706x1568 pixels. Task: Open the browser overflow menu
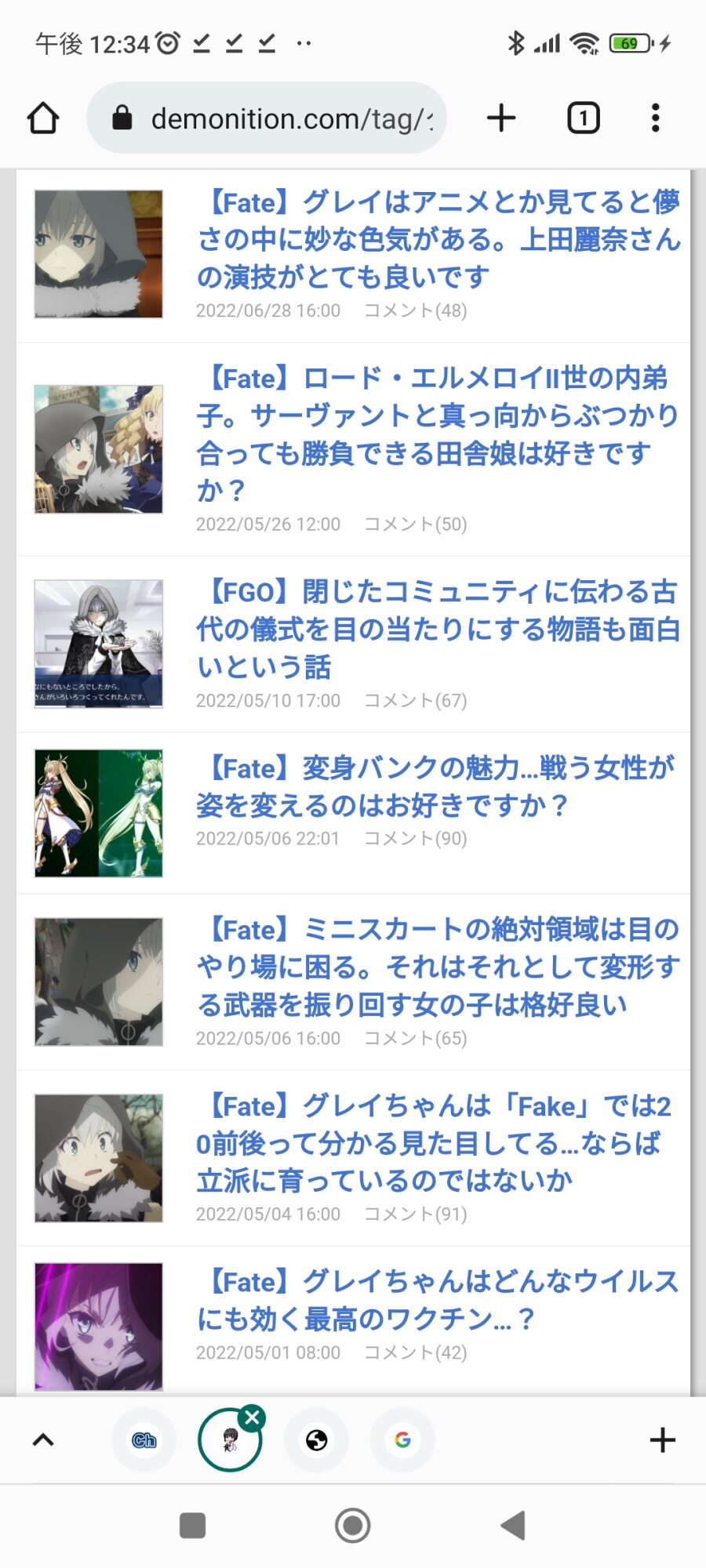pyautogui.click(x=656, y=118)
